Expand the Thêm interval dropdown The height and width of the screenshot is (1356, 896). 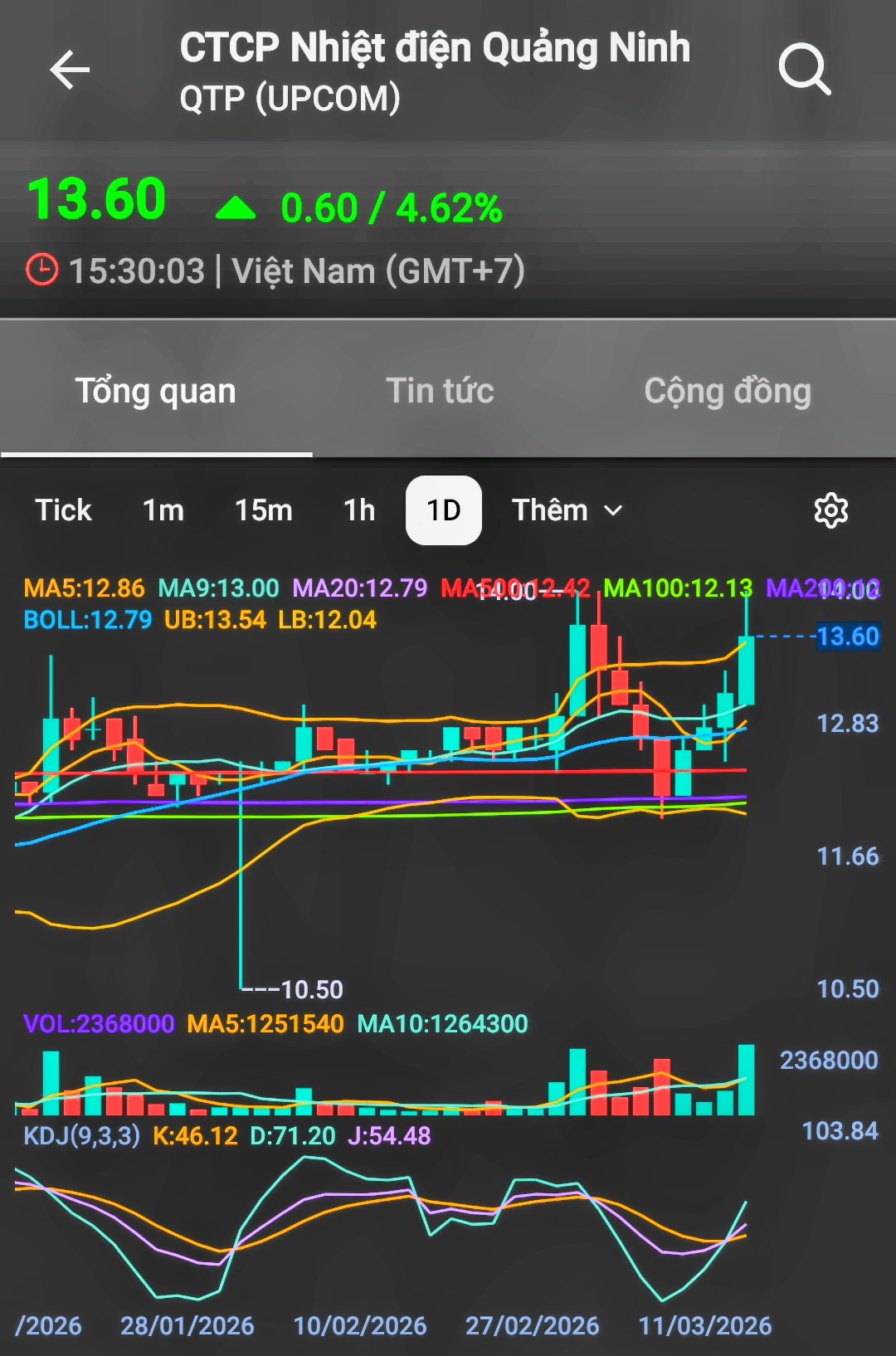point(567,510)
